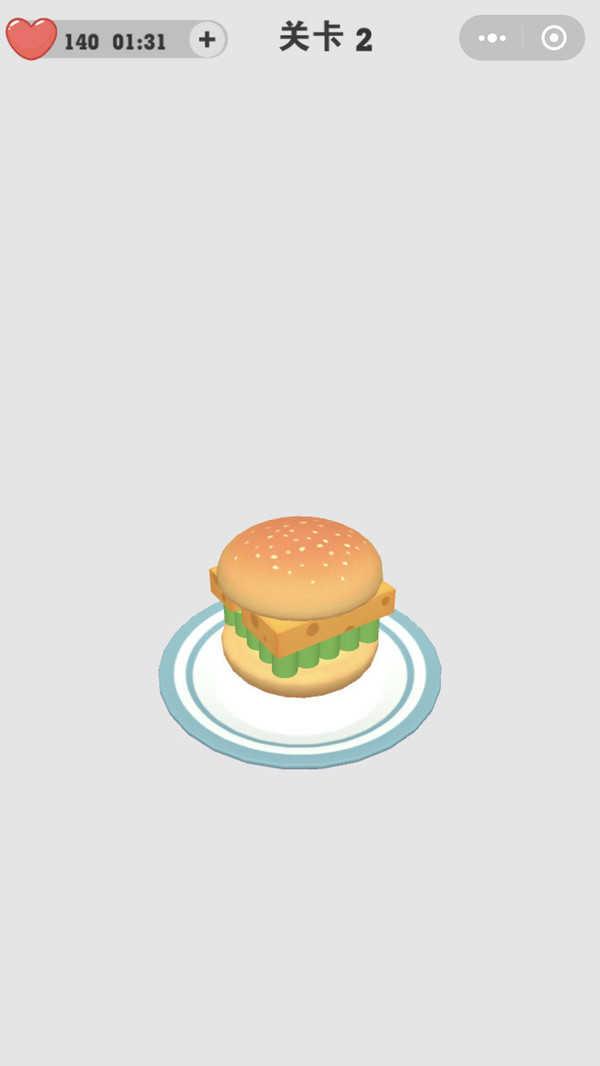This screenshot has height=1066, width=600.
Task: Close the mini-program via circle button
Action: 553,38
